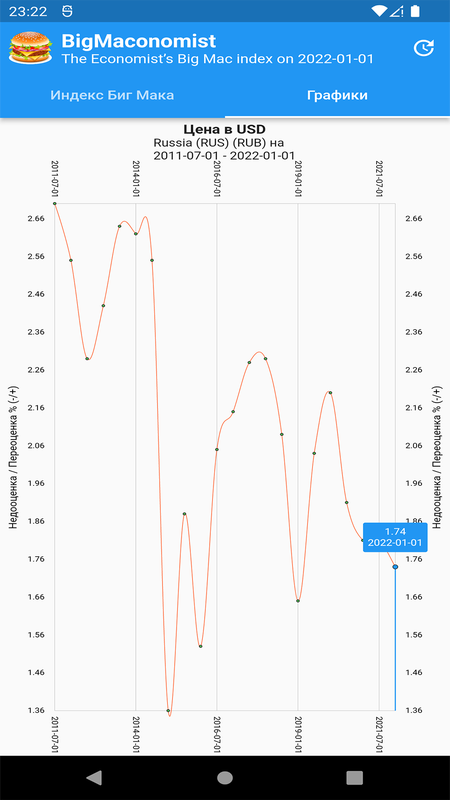The image size is (450, 800).
Task: Go to the home screen
Action: pyautogui.click(x=225, y=778)
